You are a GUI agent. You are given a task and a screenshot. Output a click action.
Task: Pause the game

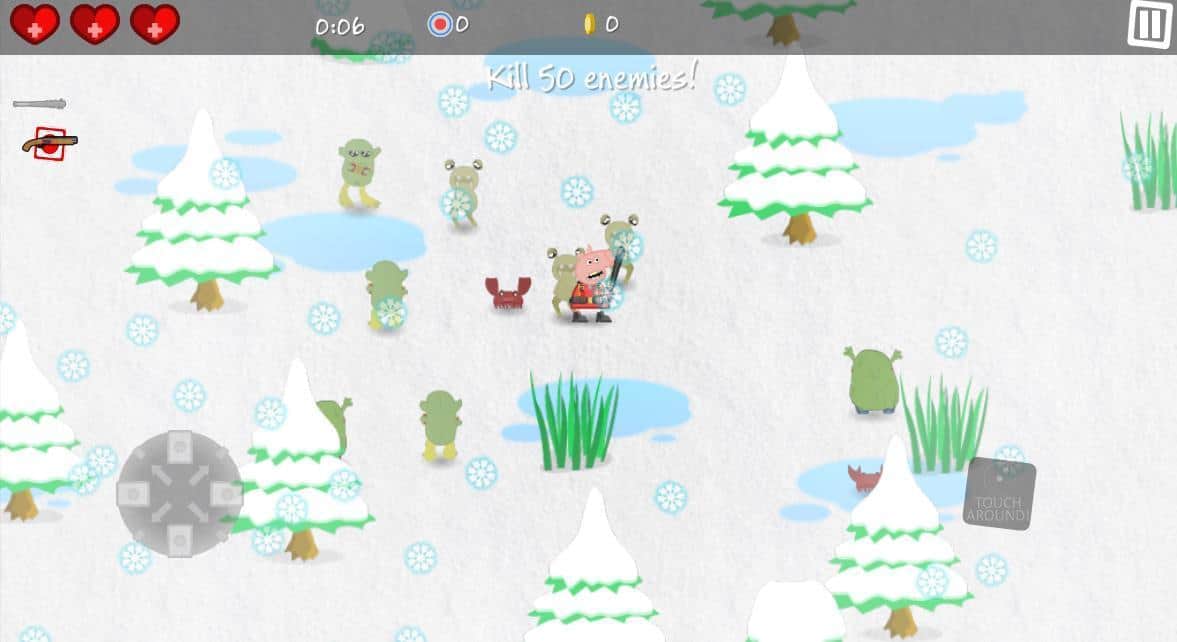(x=1150, y=24)
